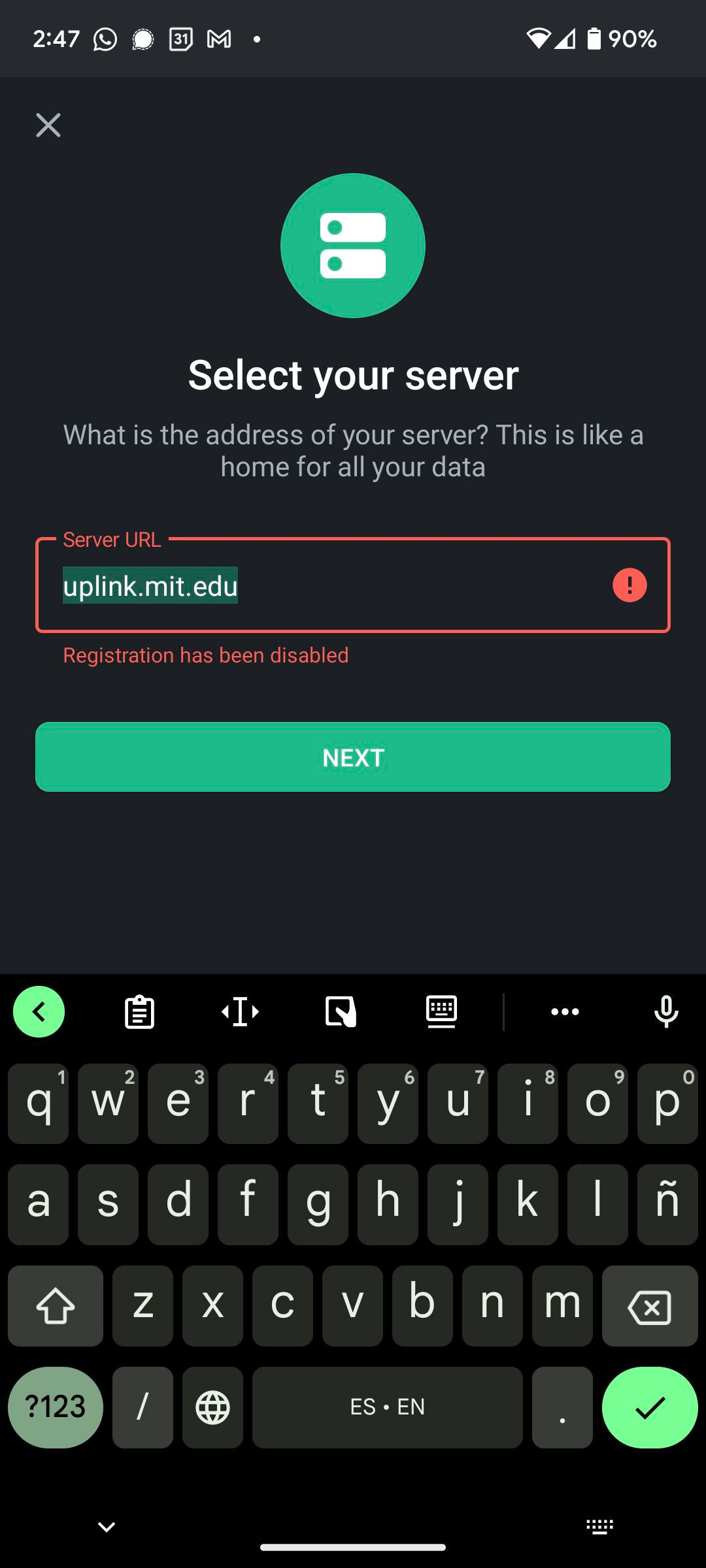This screenshot has height=1568, width=706.
Task: Switch spacebar language via ES • EN
Action: 387,1407
